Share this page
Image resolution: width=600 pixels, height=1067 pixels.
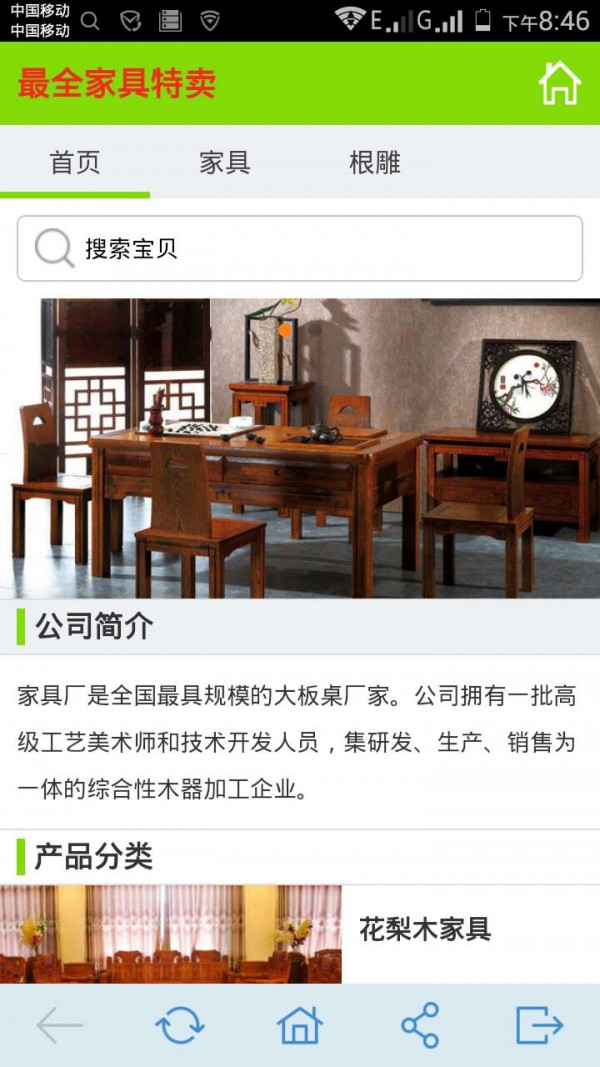point(420,1025)
